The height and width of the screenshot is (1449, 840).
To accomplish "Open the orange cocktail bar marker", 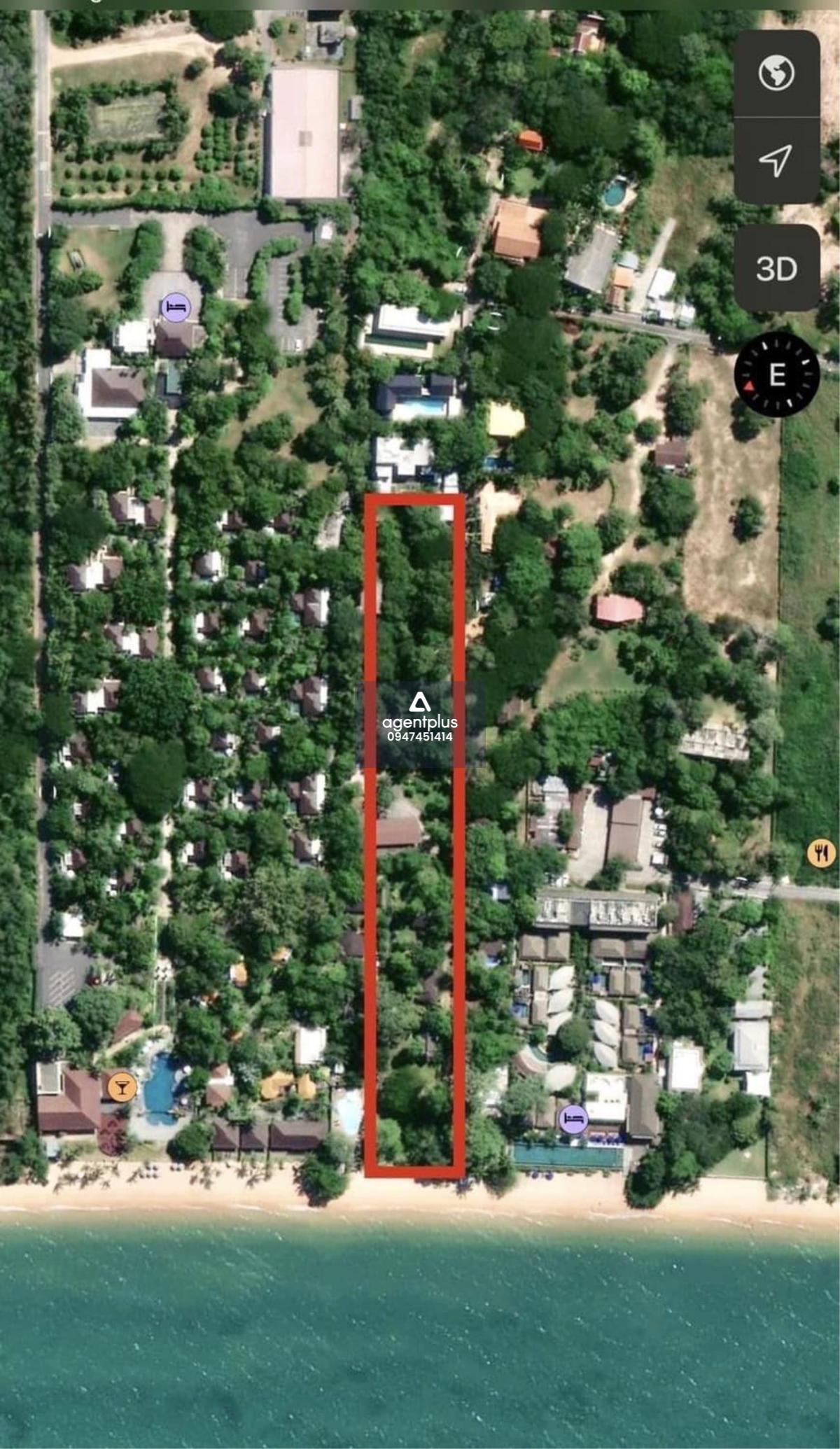I will click(x=122, y=1087).
